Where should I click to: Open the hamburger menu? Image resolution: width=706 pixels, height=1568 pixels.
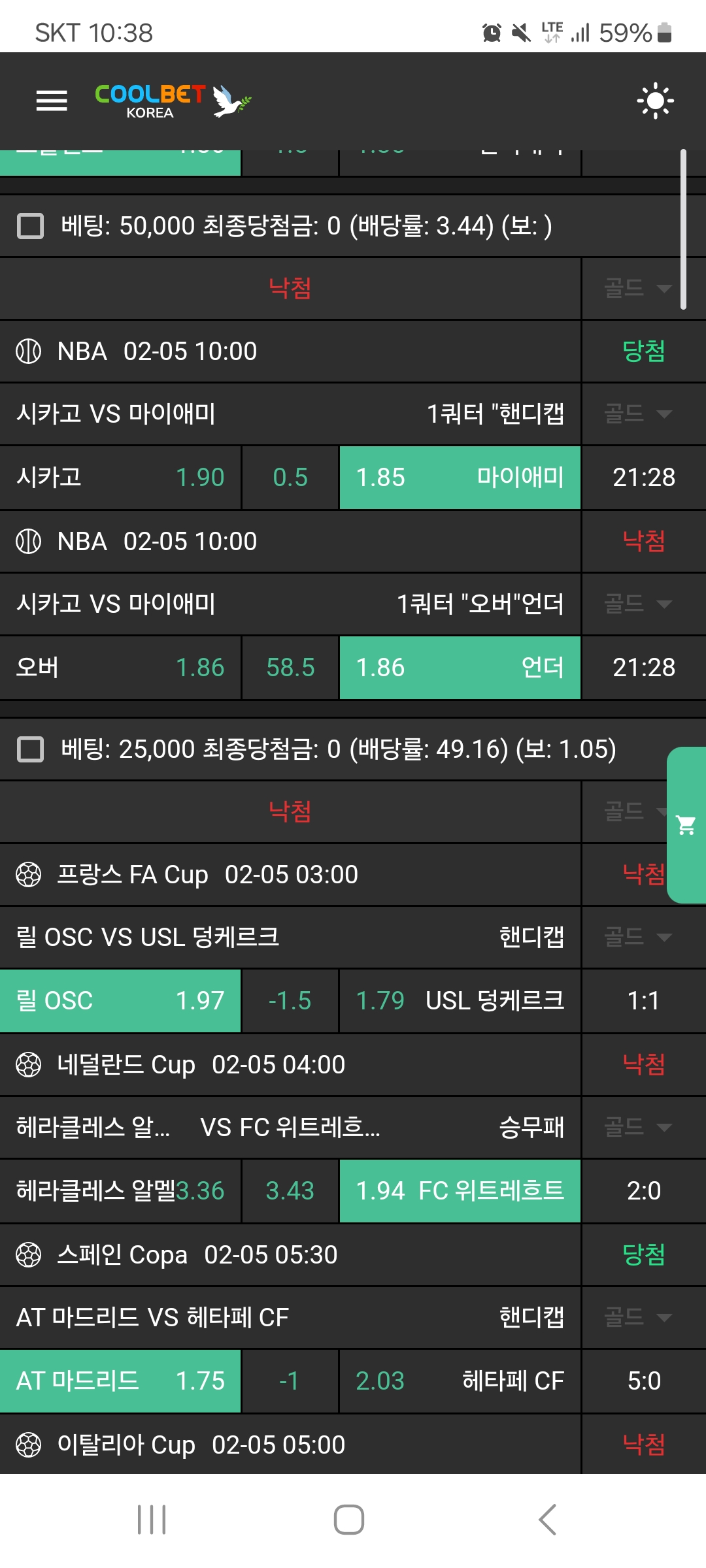coord(52,101)
